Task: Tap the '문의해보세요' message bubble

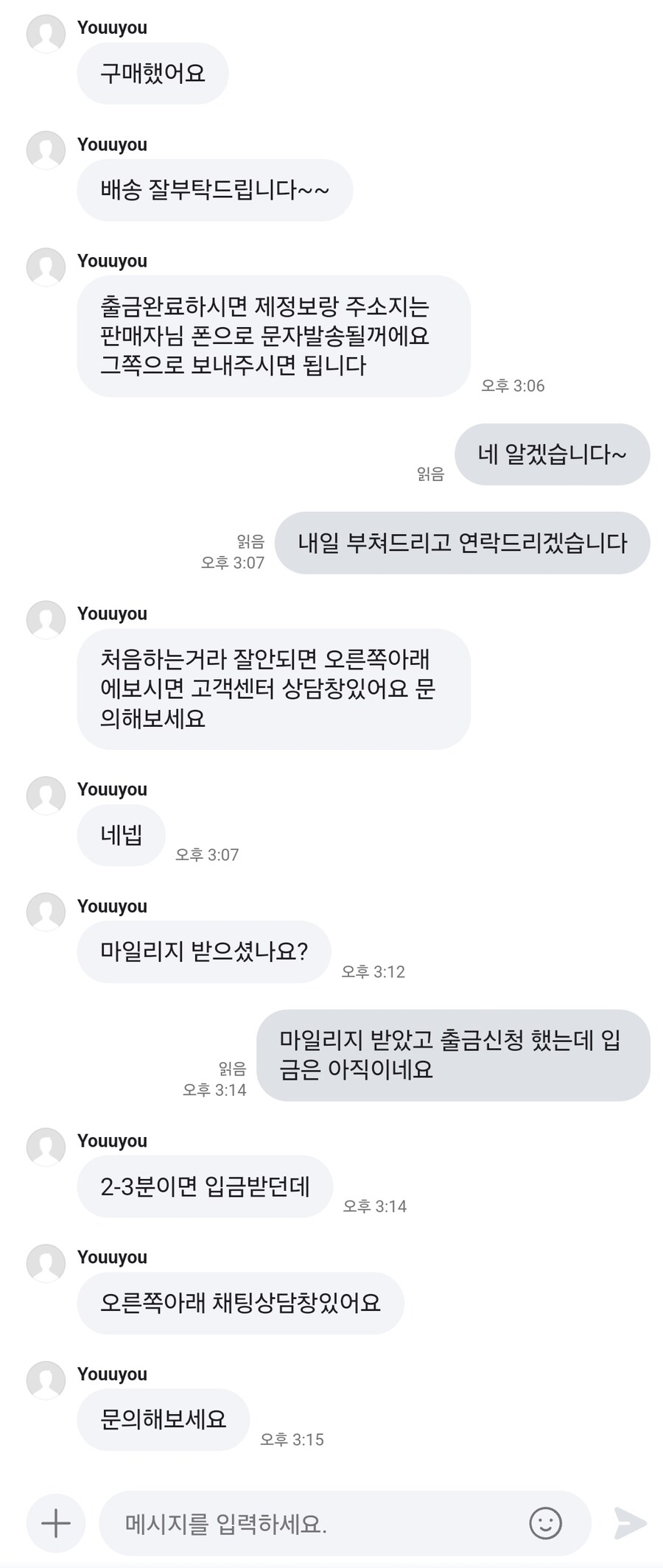Action: (162, 1420)
